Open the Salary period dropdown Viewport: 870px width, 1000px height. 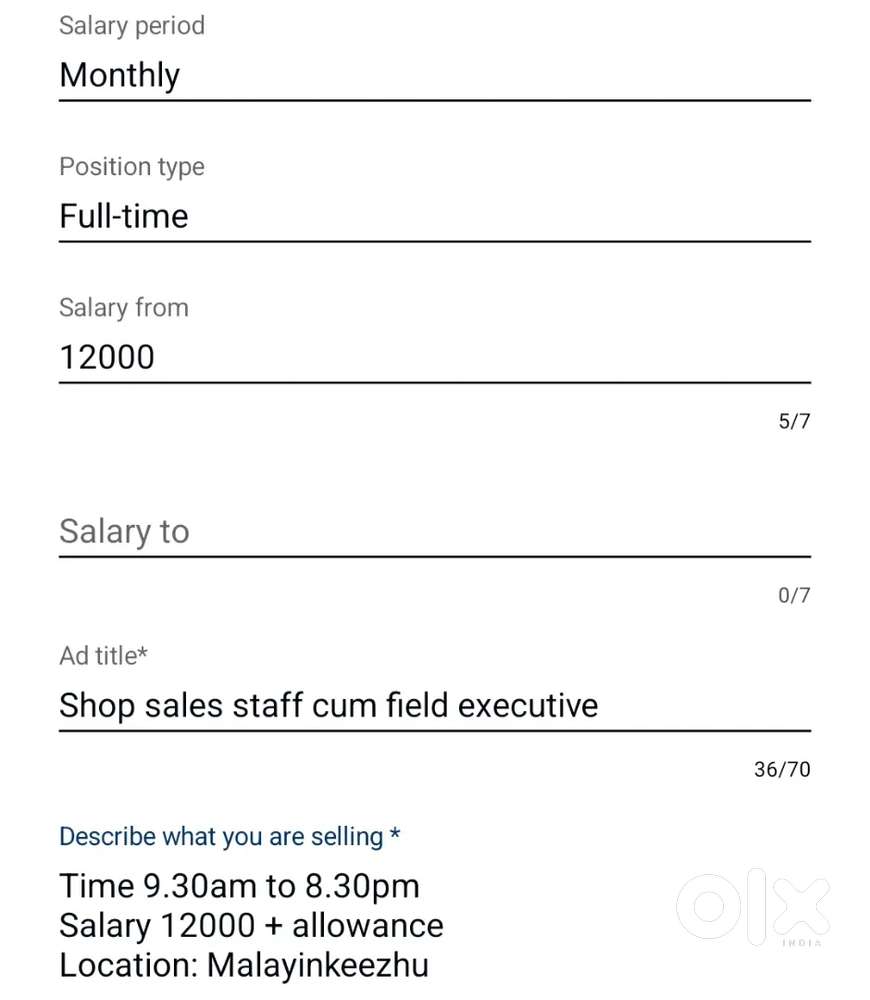pyautogui.click(x=434, y=76)
